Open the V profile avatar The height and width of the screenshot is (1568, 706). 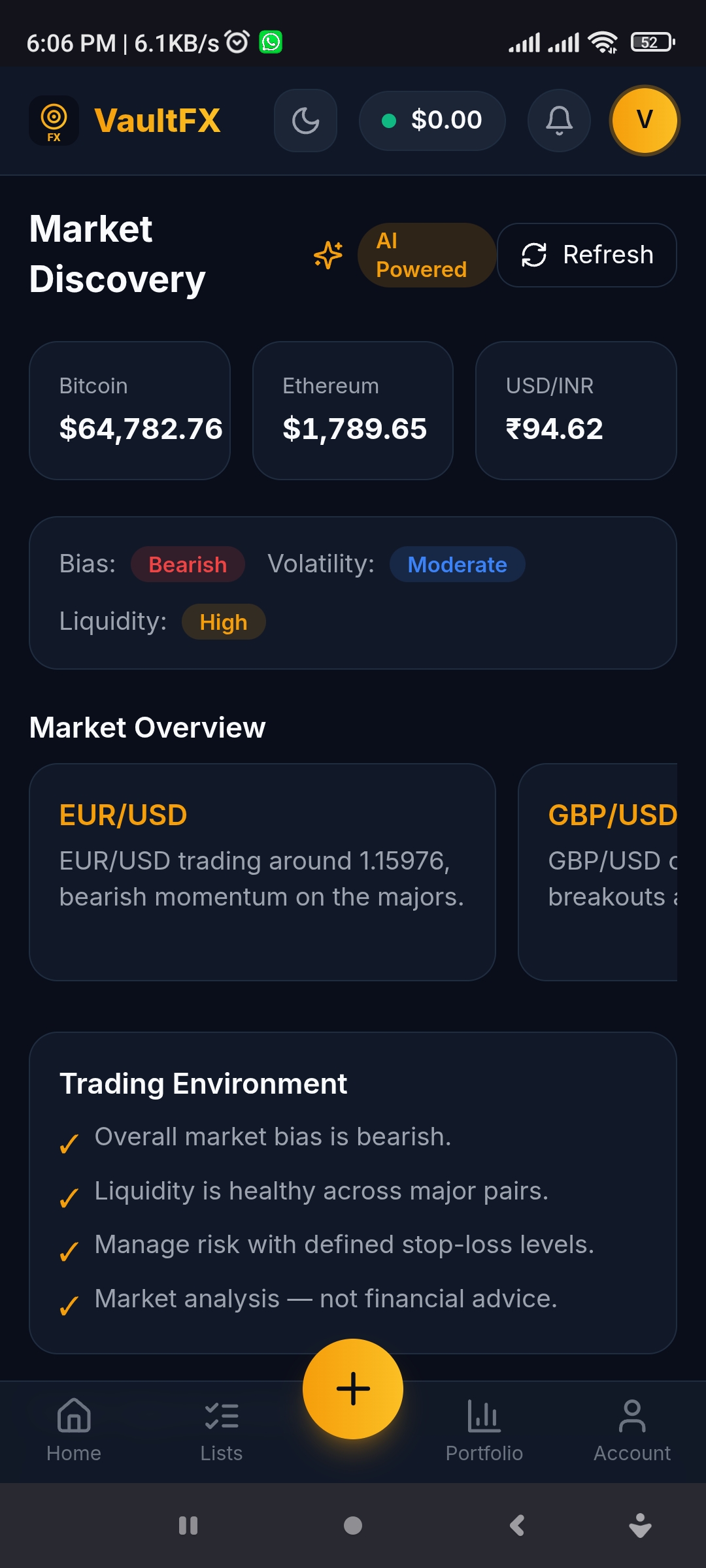pos(645,121)
